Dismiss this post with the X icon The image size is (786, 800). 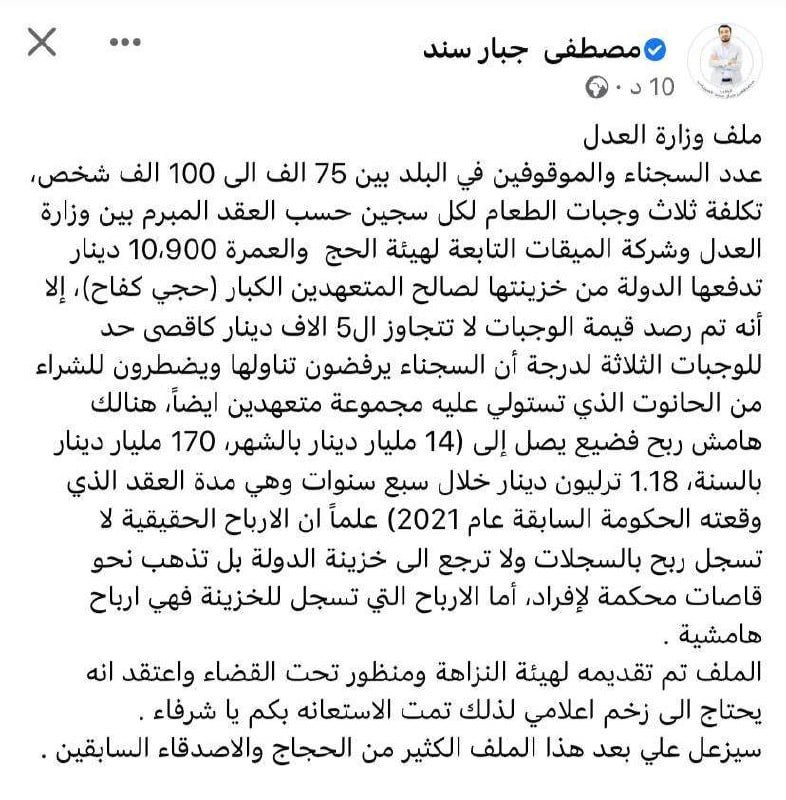pyautogui.click(x=41, y=43)
